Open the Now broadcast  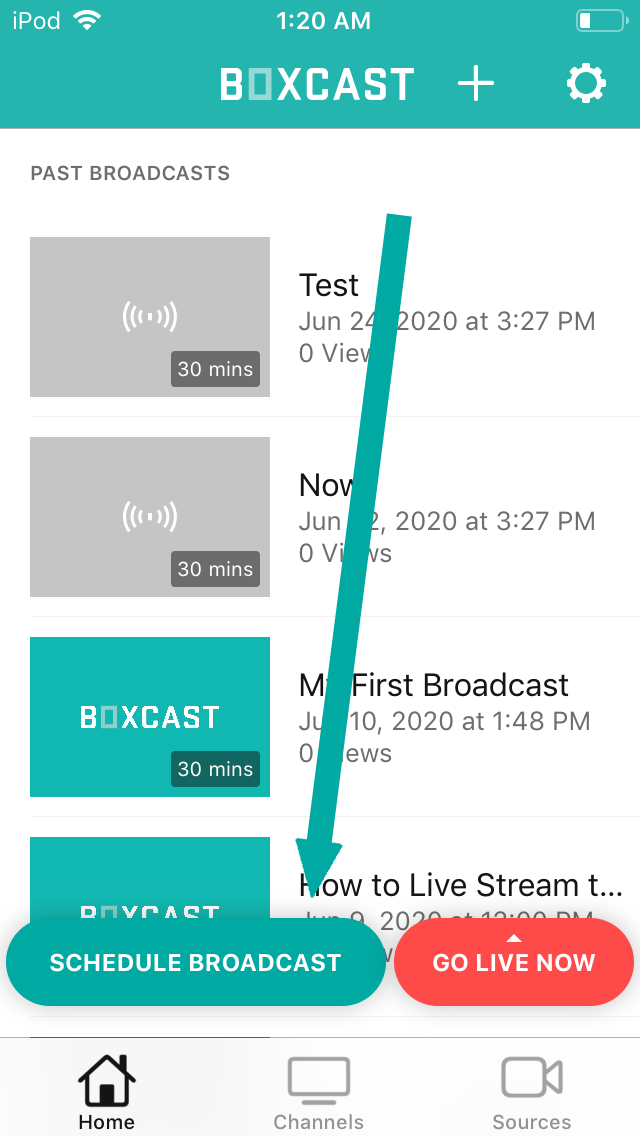click(330, 516)
